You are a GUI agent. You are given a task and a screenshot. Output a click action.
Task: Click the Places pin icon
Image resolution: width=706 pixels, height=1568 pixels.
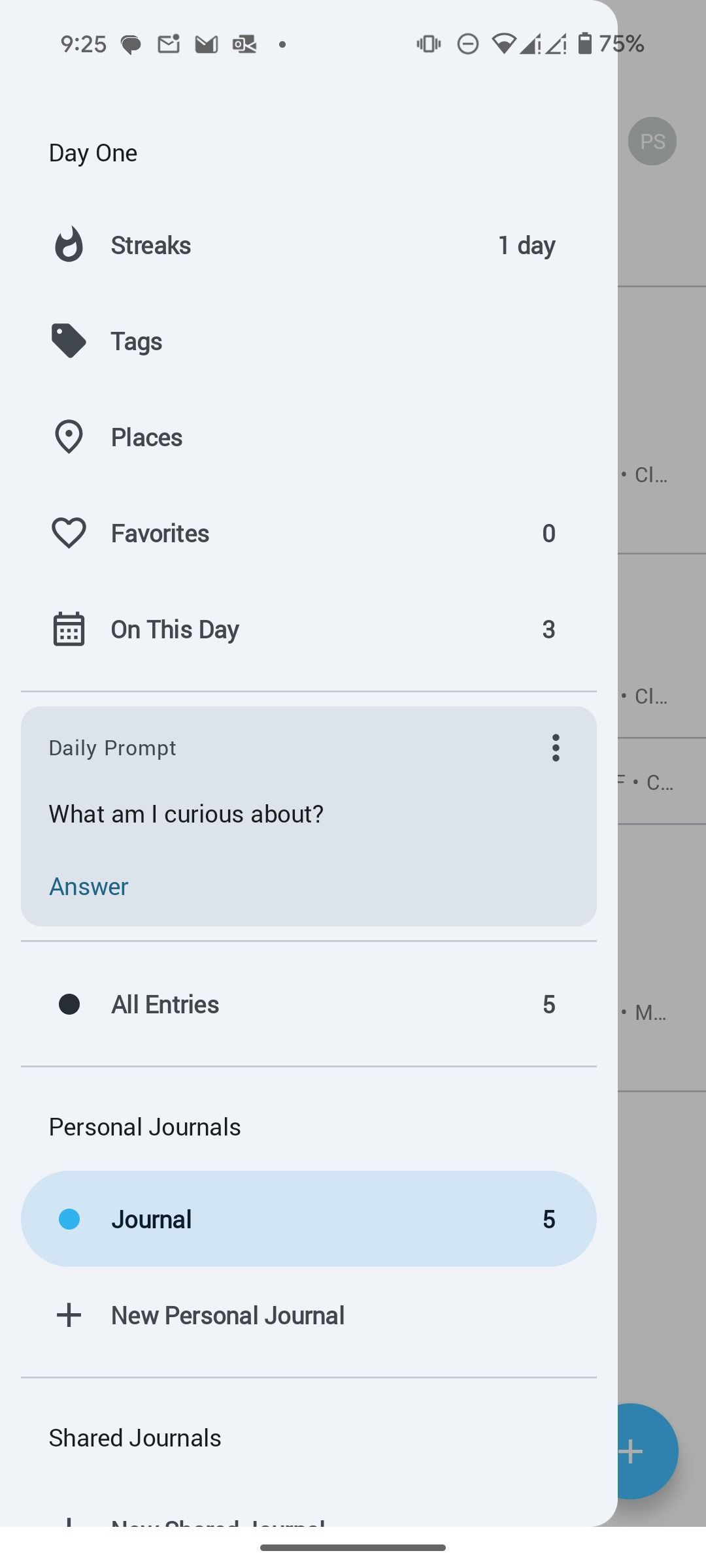[69, 436]
